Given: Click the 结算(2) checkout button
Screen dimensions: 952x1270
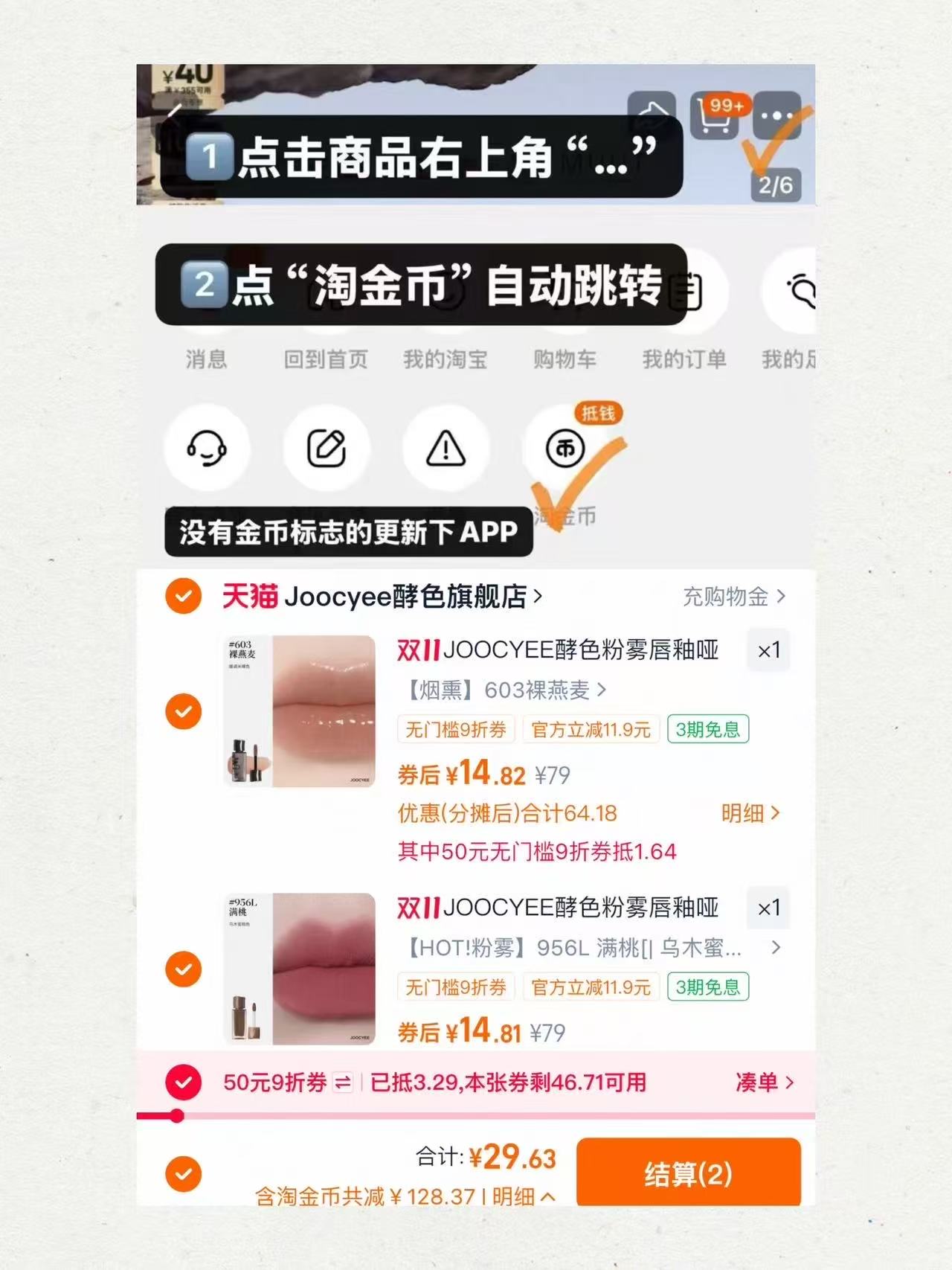Looking at the screenshot, I should tap(689, 1171).
